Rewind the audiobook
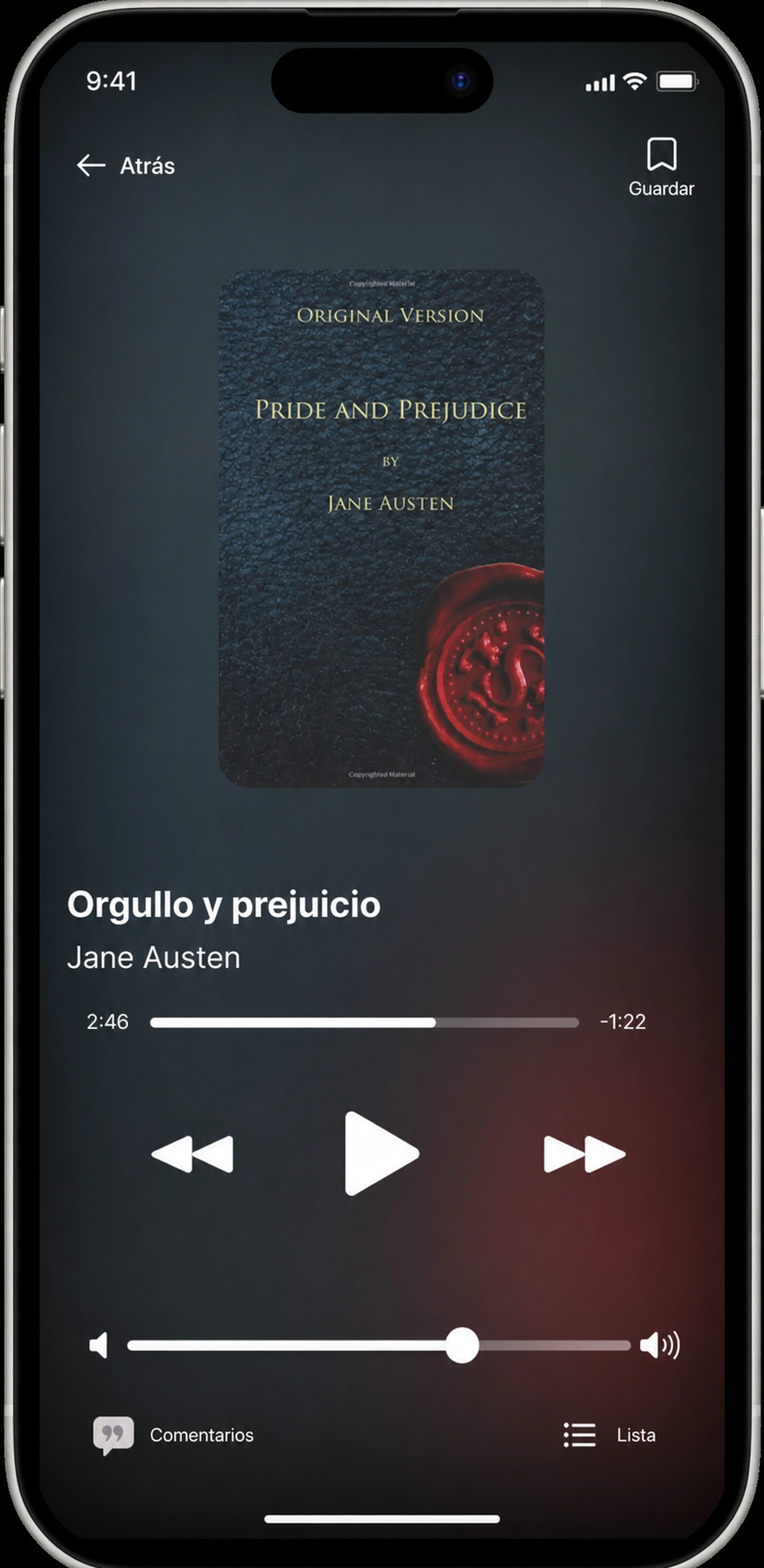 pyautogui.click(x=192, y=1154)
